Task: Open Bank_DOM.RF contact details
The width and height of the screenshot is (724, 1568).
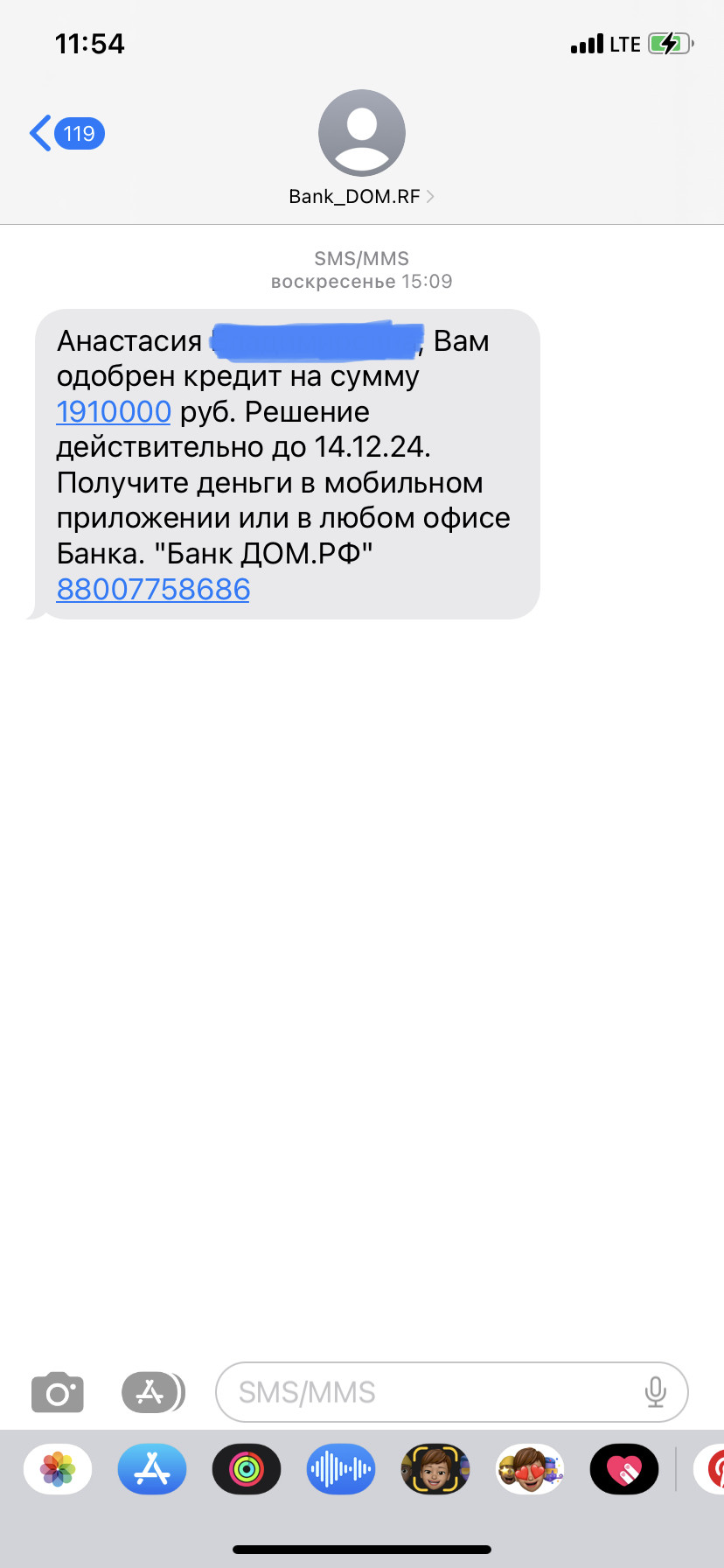Action: click(361, 148)
